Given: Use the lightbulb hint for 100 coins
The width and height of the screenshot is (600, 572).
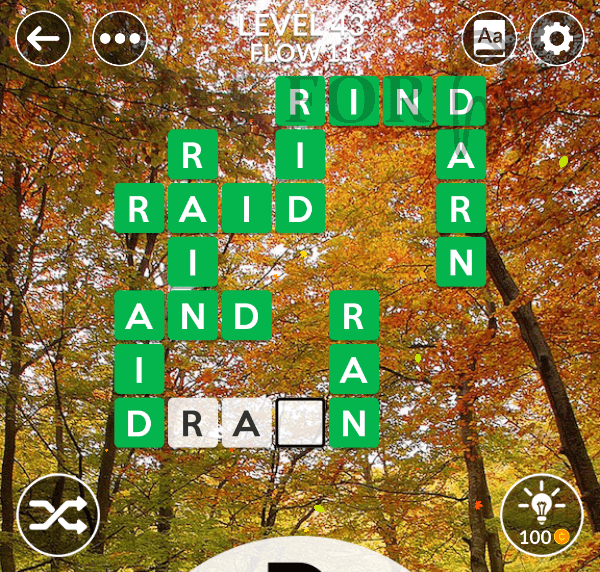Looking at the screenshot, I should tap(541, 514).
